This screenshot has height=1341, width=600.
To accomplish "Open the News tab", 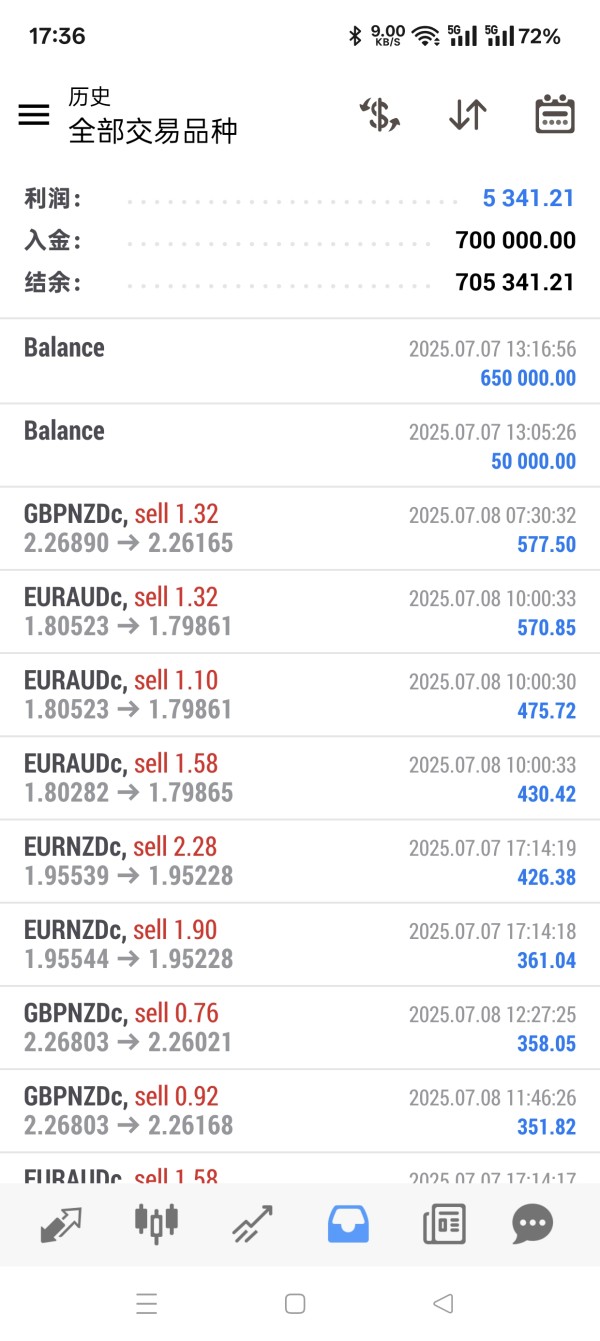I will coord(444,1223).
